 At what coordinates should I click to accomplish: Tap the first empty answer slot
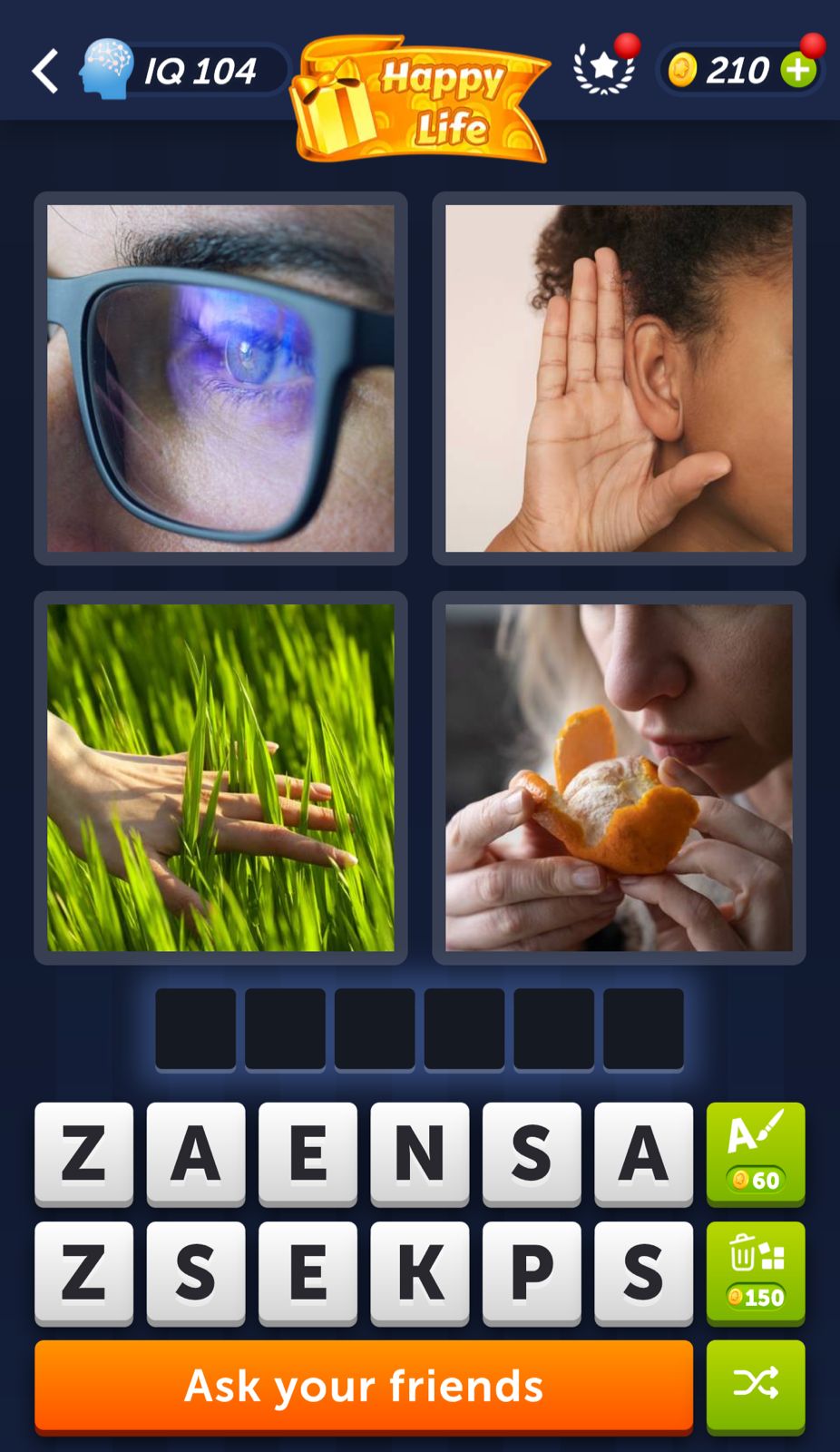click(x=195, y=1029)
